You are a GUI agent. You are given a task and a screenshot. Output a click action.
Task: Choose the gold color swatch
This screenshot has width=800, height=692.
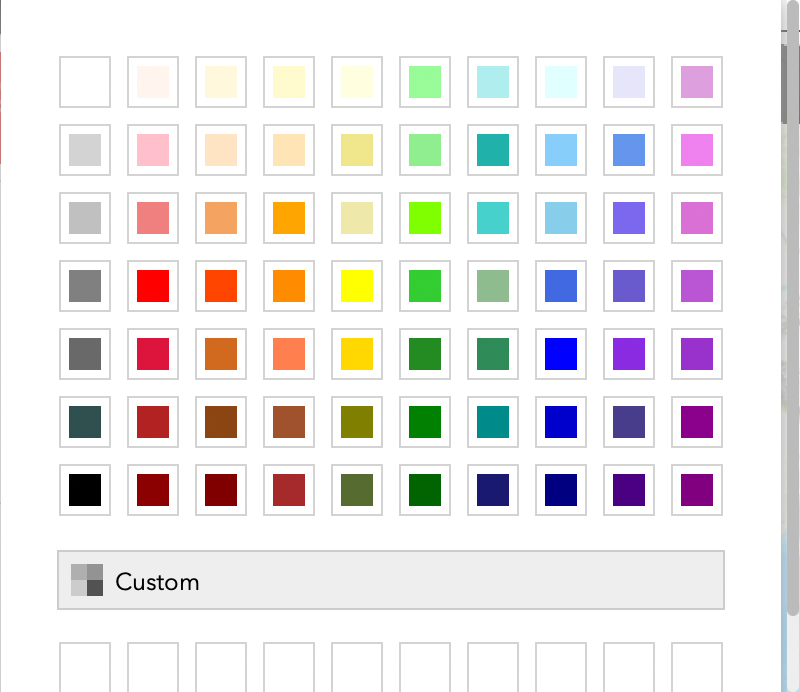pos(357,354)
